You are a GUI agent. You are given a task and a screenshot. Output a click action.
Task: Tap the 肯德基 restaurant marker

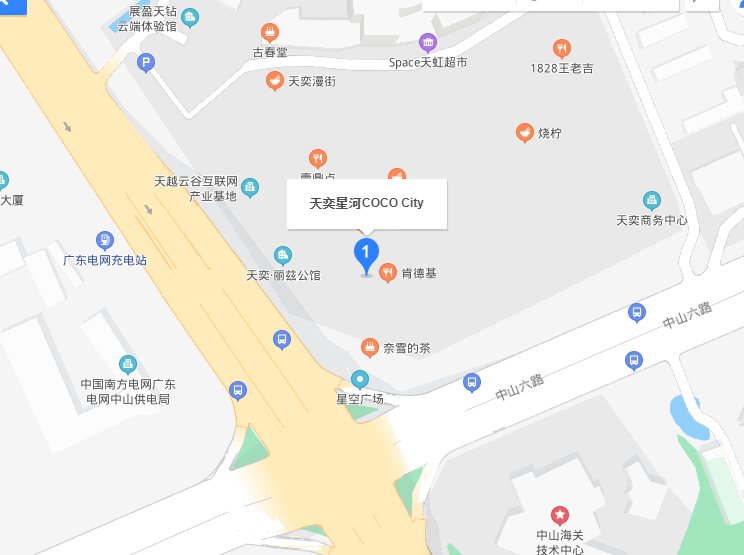[388, 273]
